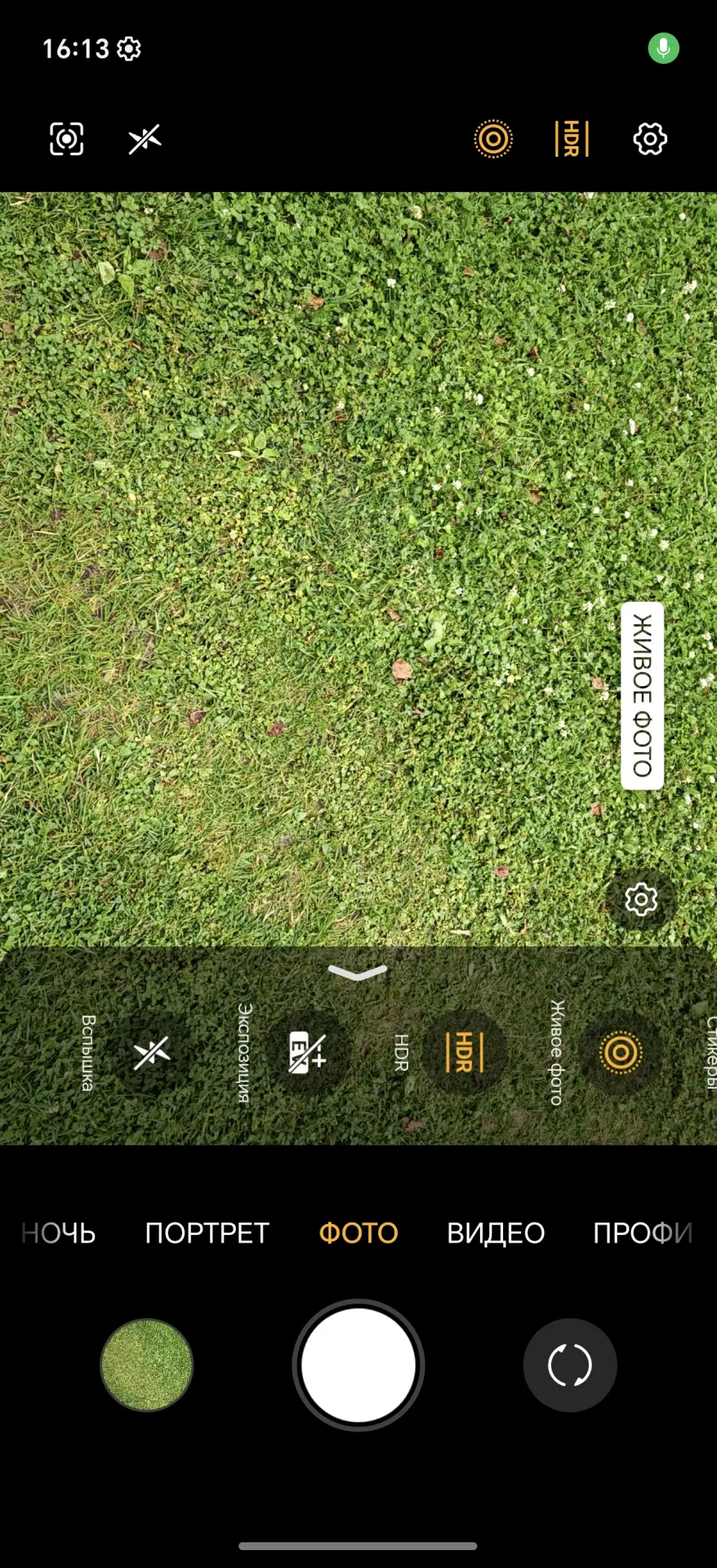Switch to ПРОФИ mode

643,1233
